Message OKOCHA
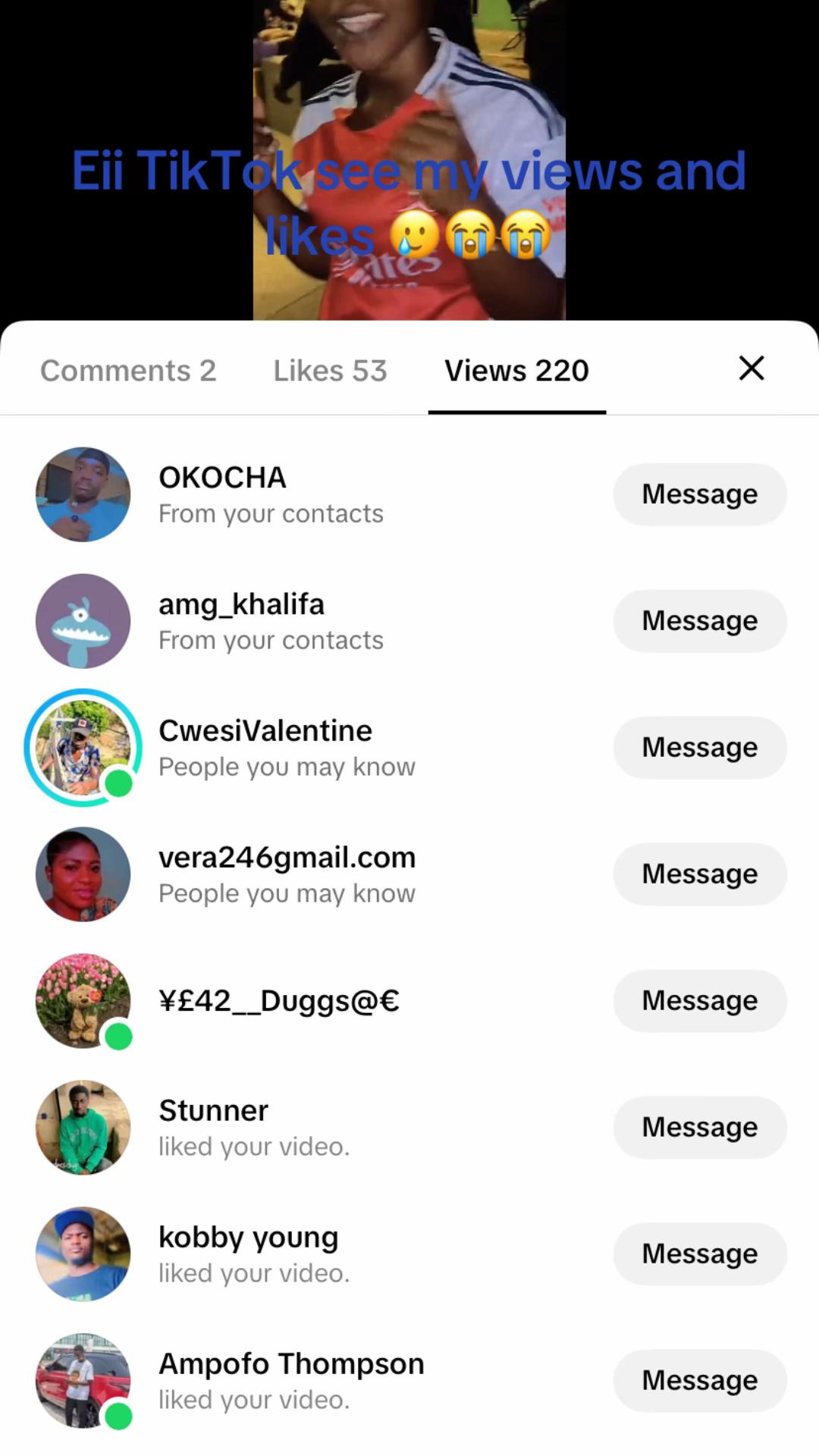 pos(700,494)
